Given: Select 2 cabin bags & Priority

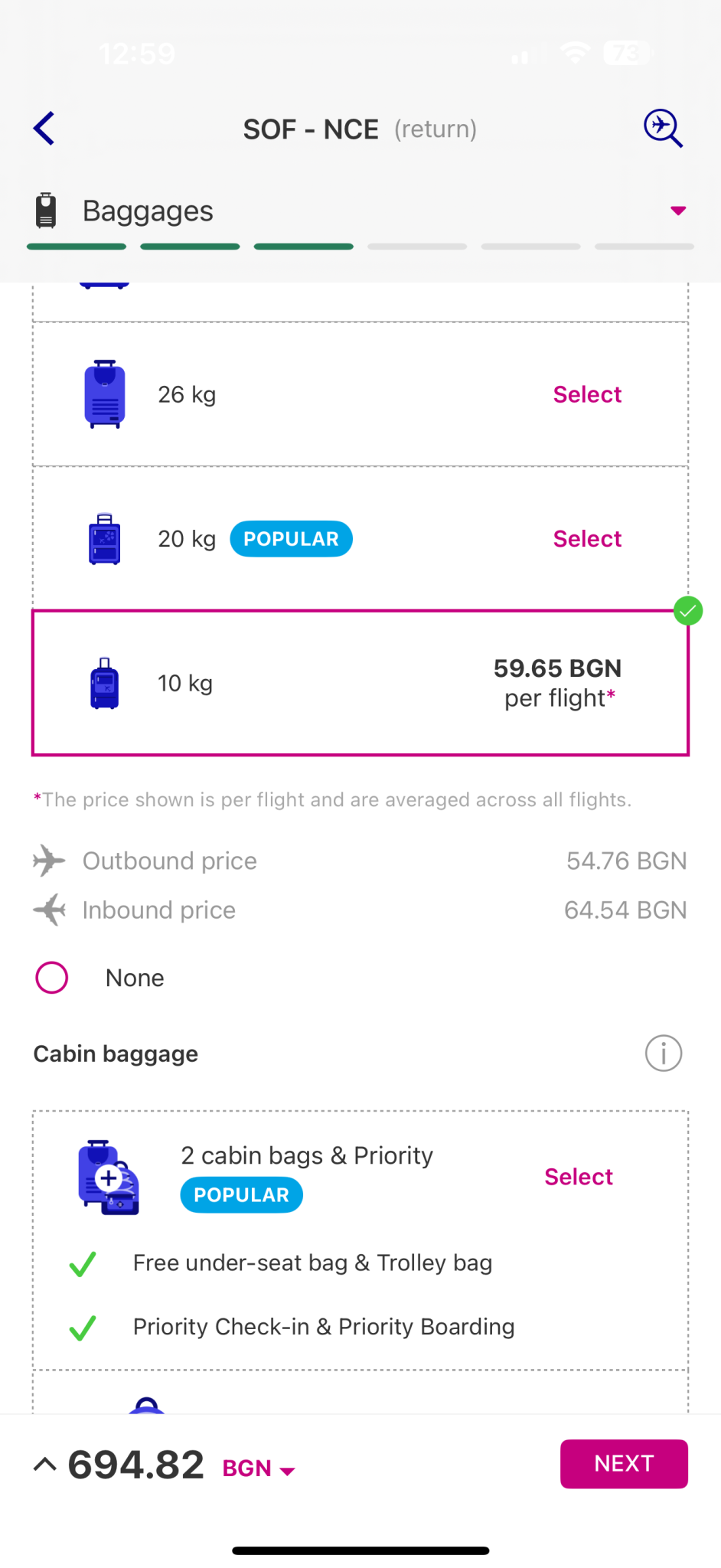Looking at the screenshot, I should [579, 1177].
